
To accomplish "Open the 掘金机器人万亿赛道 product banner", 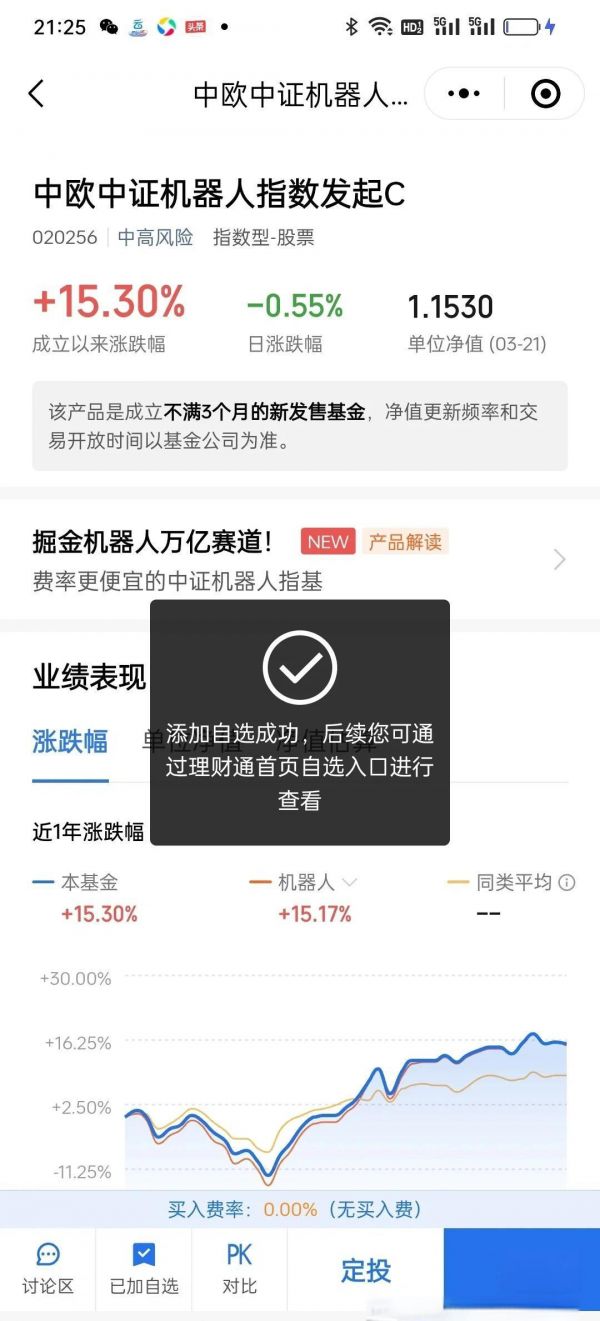I will (300, 560).
